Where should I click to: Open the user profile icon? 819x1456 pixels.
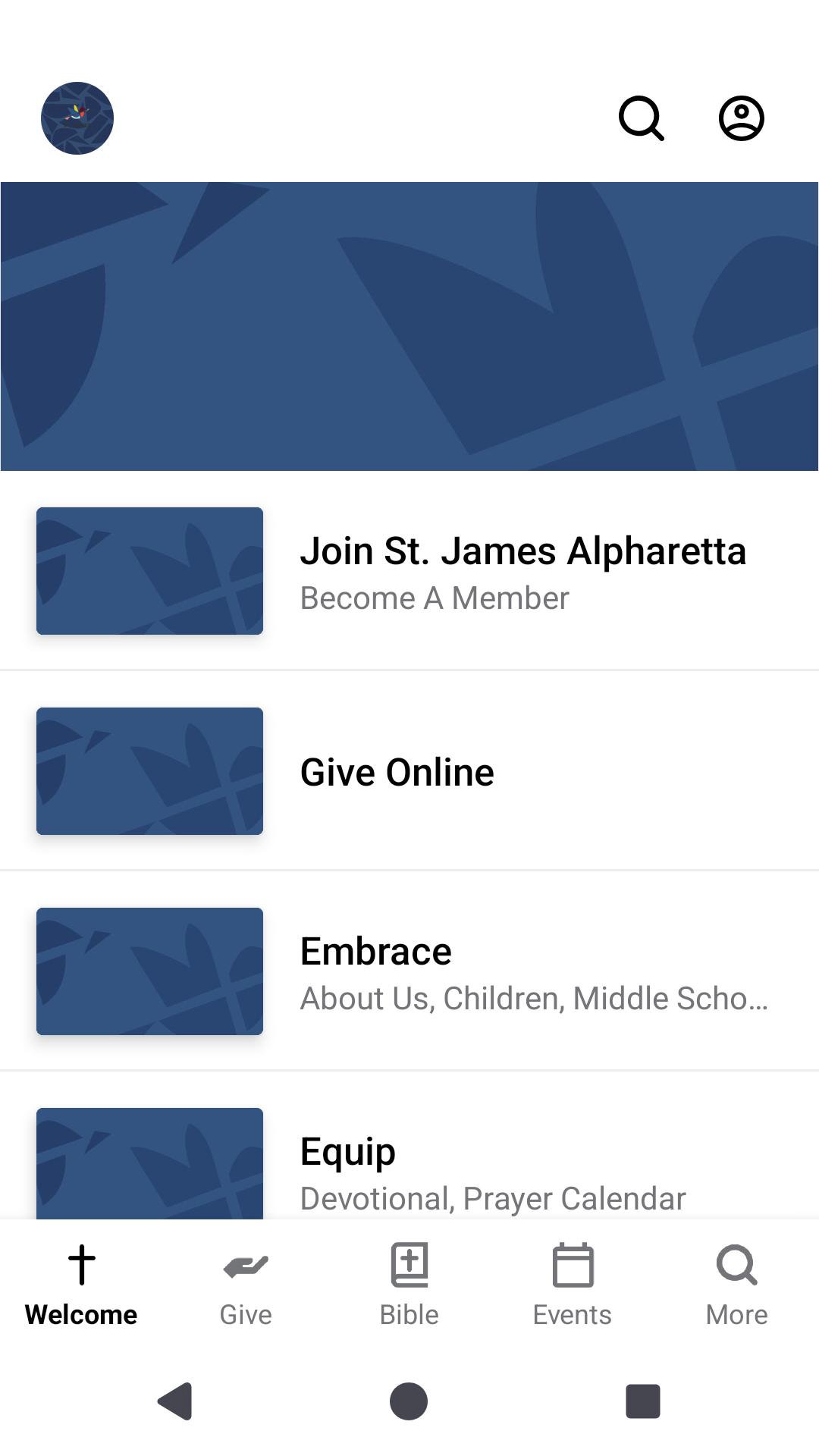point(741,118)
